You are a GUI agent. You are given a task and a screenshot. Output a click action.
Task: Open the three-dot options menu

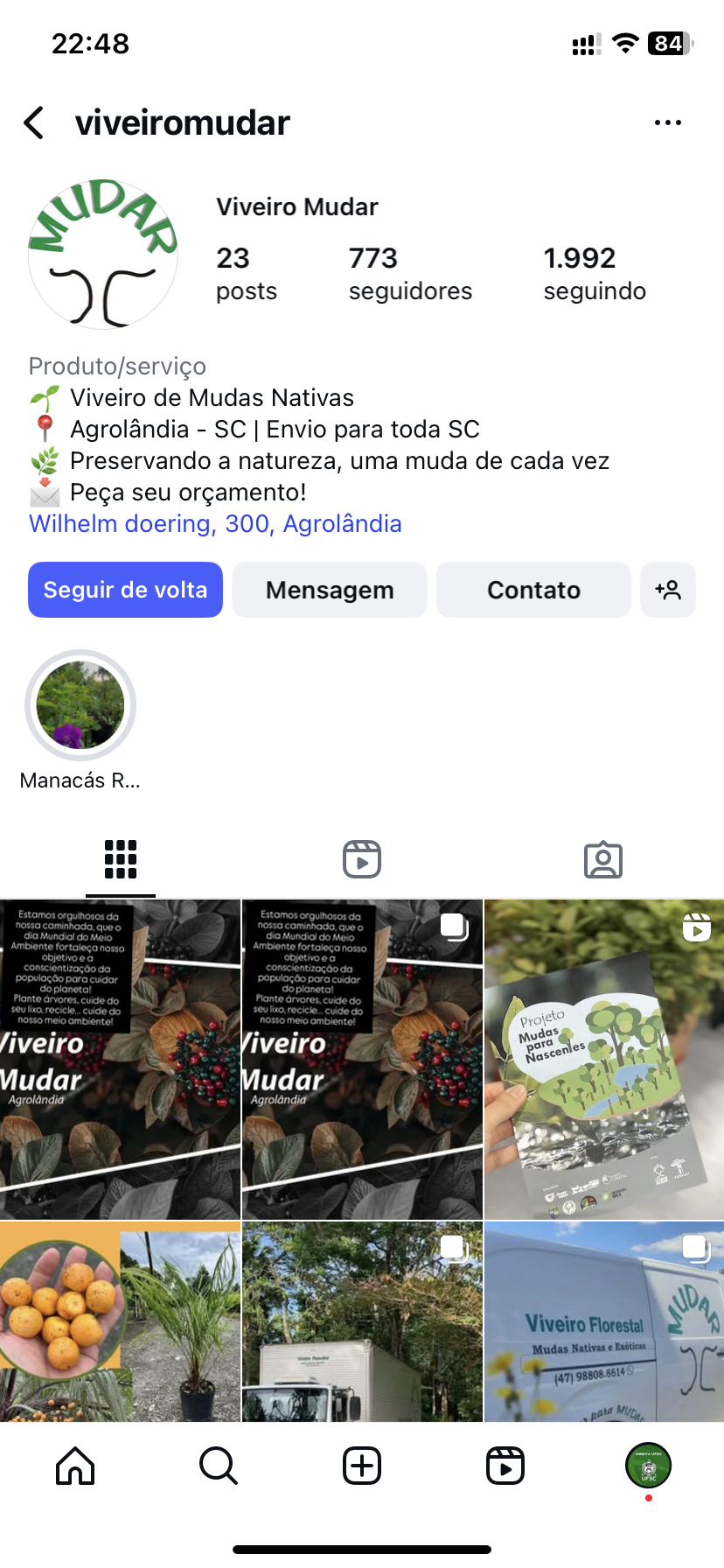coord(667,123)
